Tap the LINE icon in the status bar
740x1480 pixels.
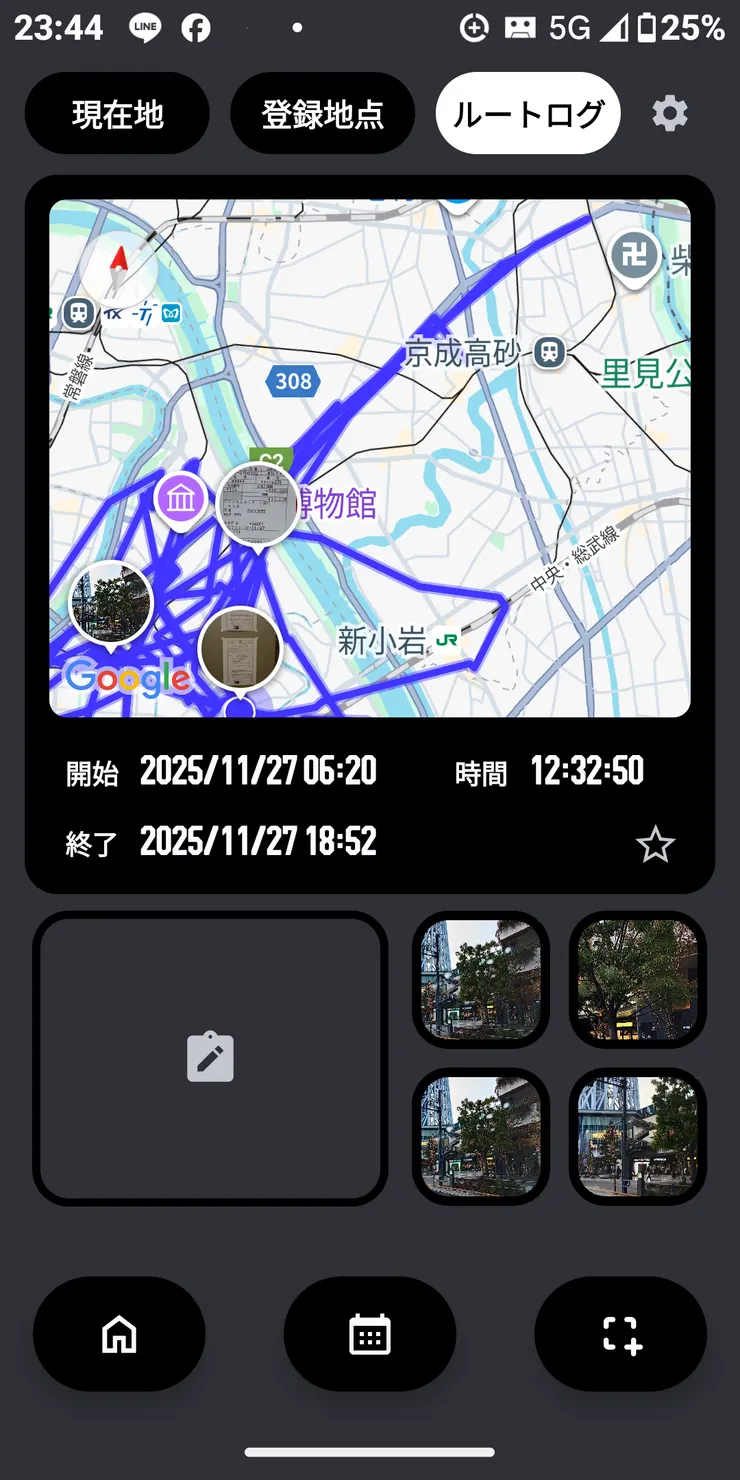[x=145, y=27]
